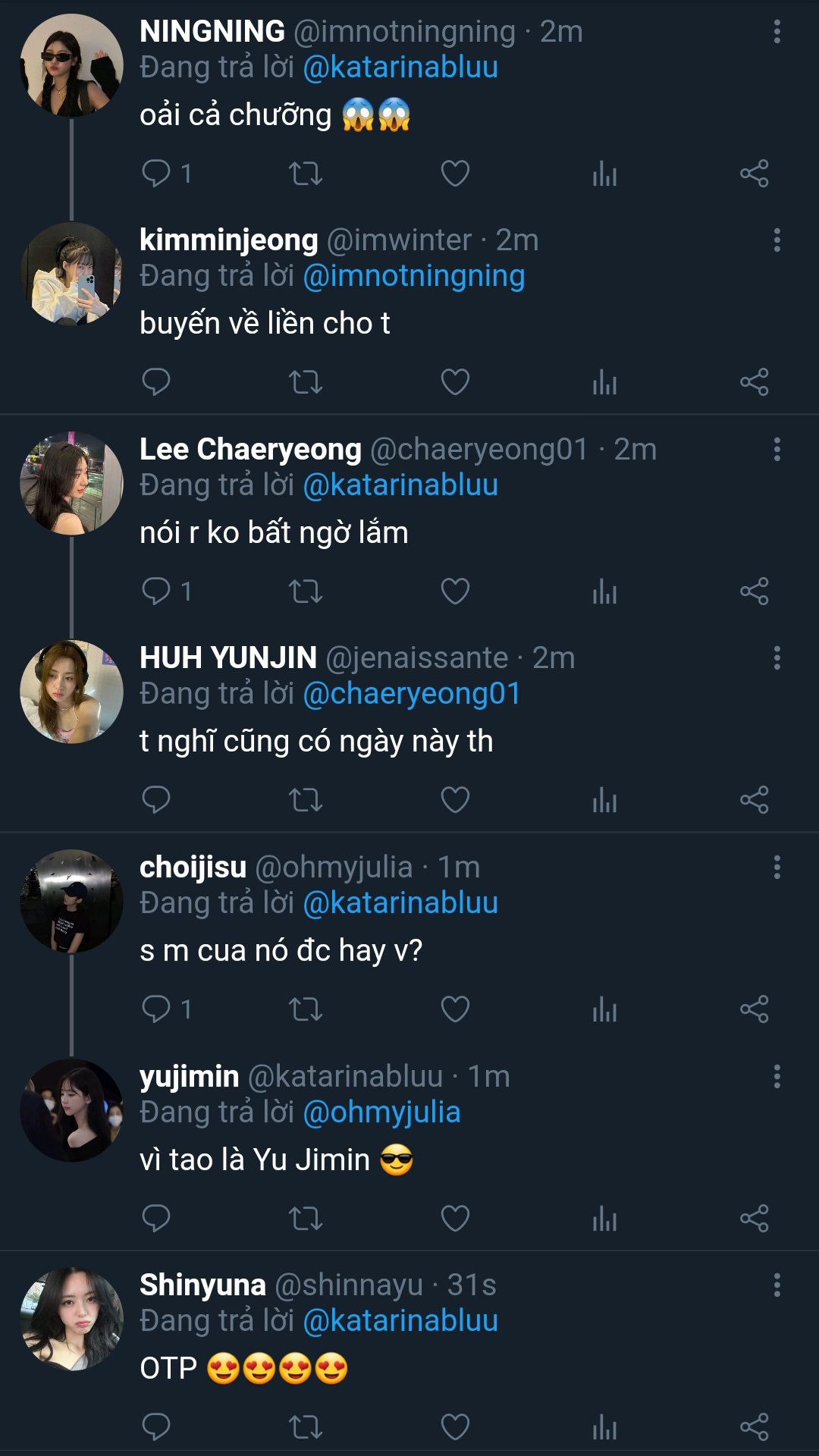Screen dimensions: 819x1456
Task: Retweet kimminjeong's reply
Action: (306, 382)
